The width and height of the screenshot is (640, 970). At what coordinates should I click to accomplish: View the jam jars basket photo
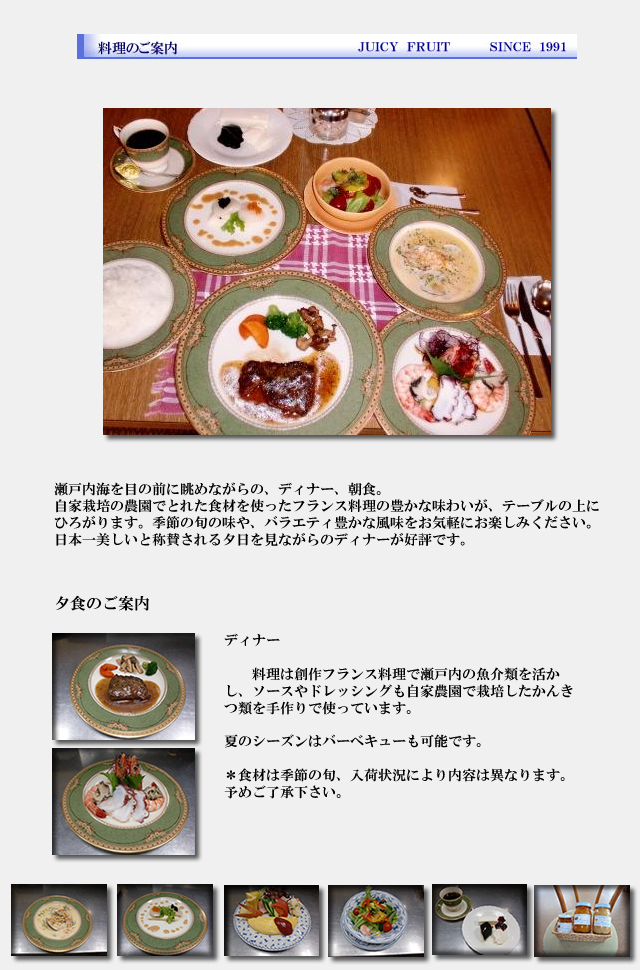[581, 919]
